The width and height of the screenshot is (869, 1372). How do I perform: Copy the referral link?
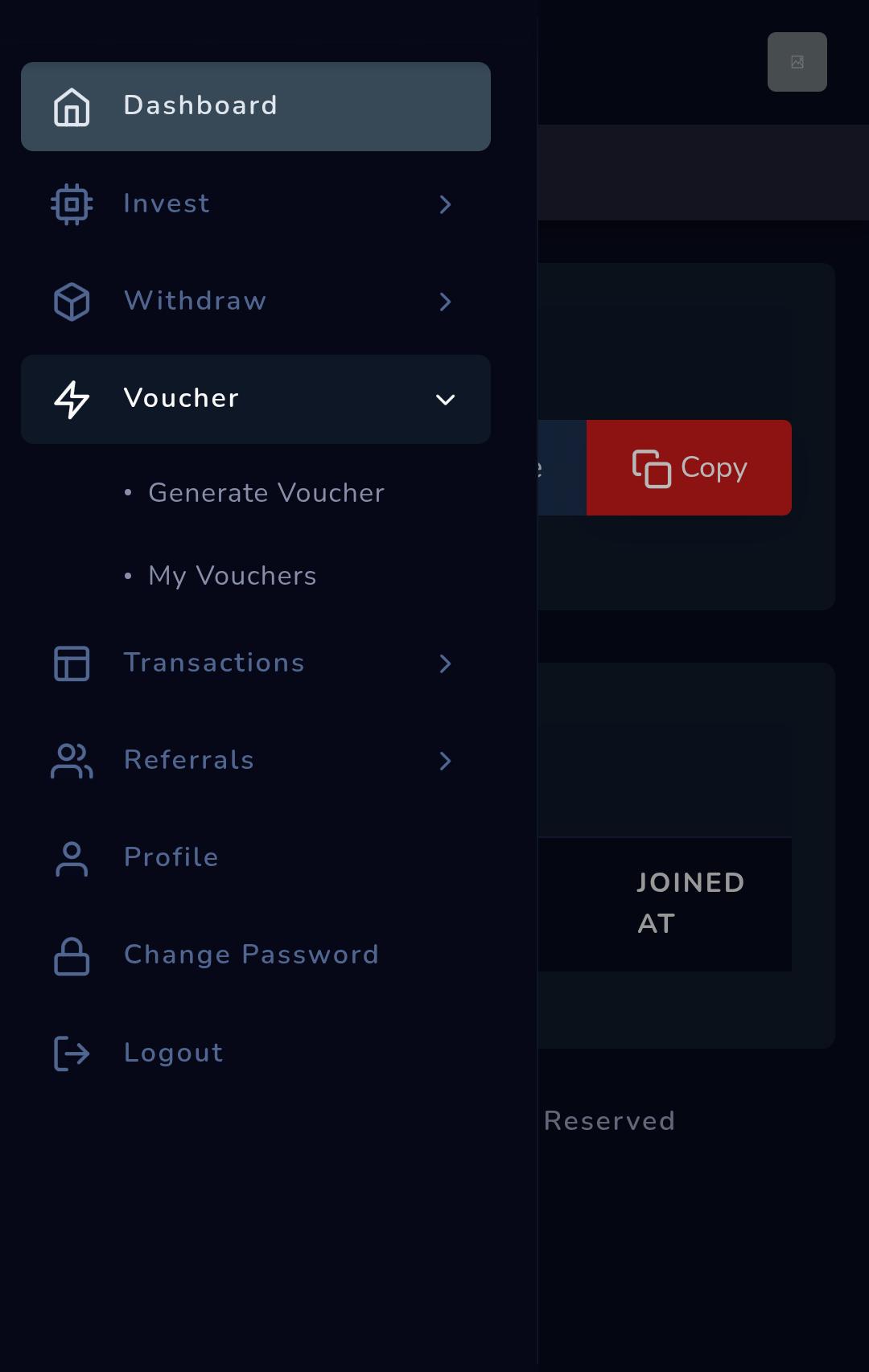tap(689, 467)
